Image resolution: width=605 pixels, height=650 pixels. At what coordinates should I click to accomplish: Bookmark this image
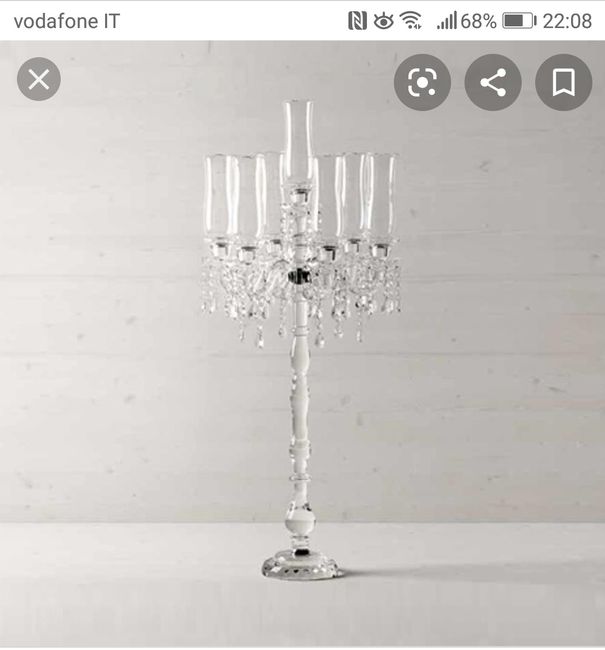[x=563, y=82]
